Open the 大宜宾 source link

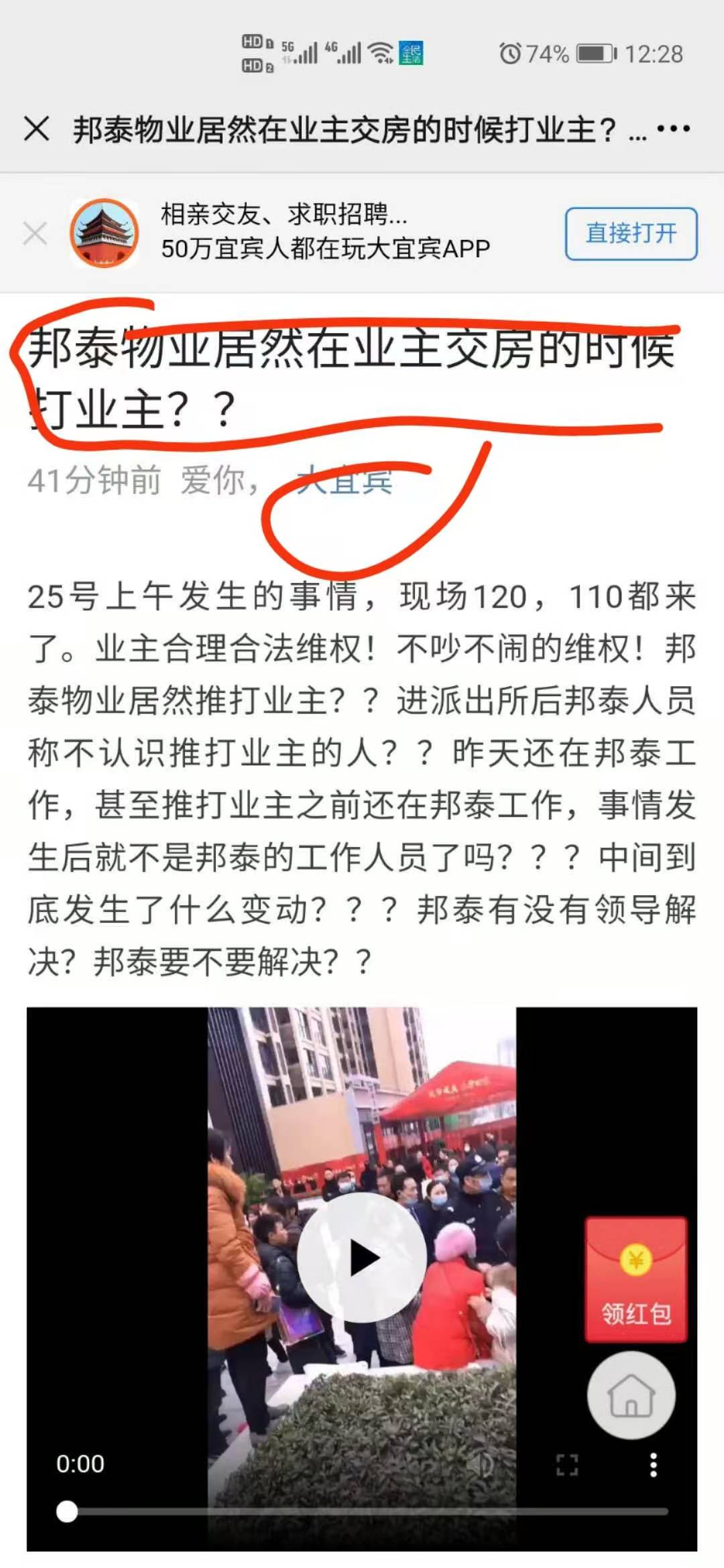(344, 480)
